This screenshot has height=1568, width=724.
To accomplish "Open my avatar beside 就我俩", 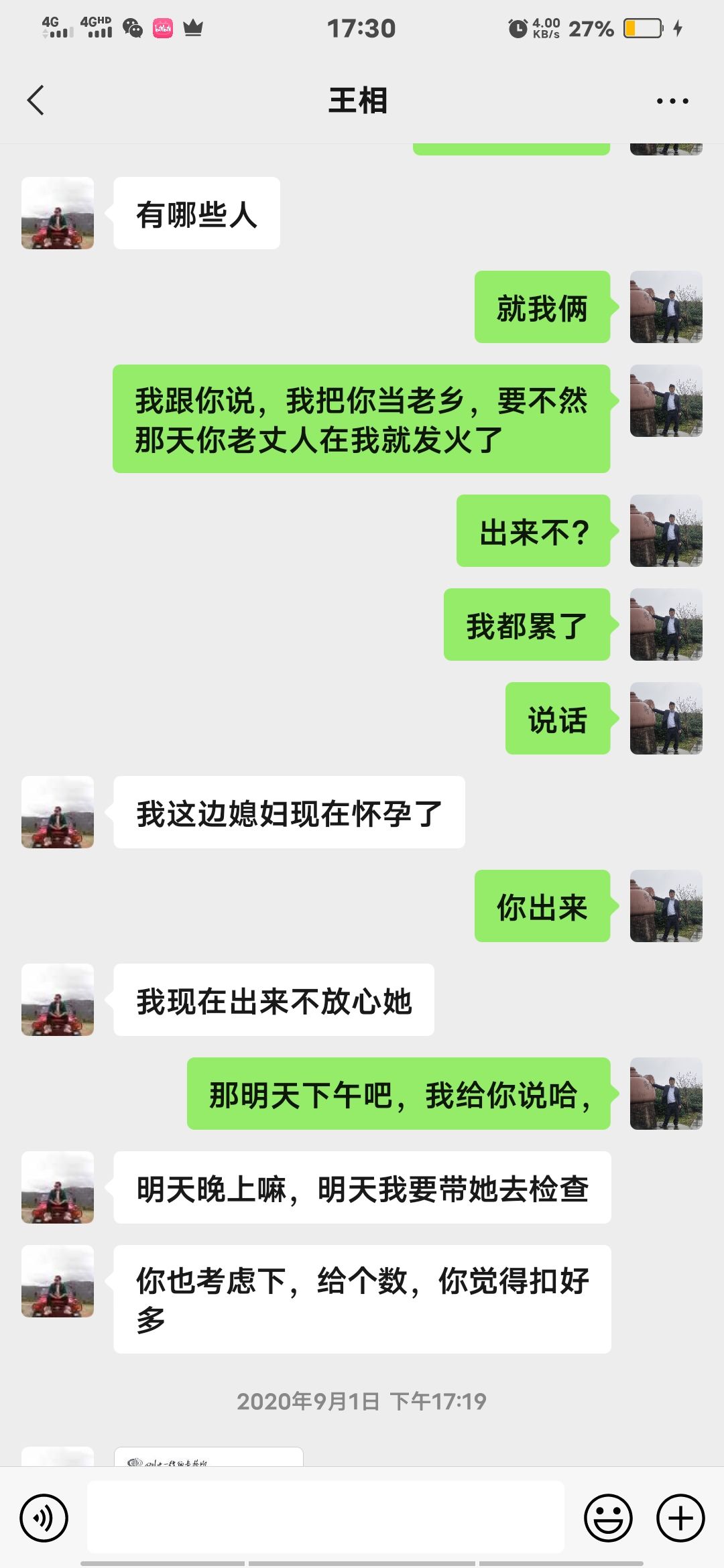I will tap(666, 307).
